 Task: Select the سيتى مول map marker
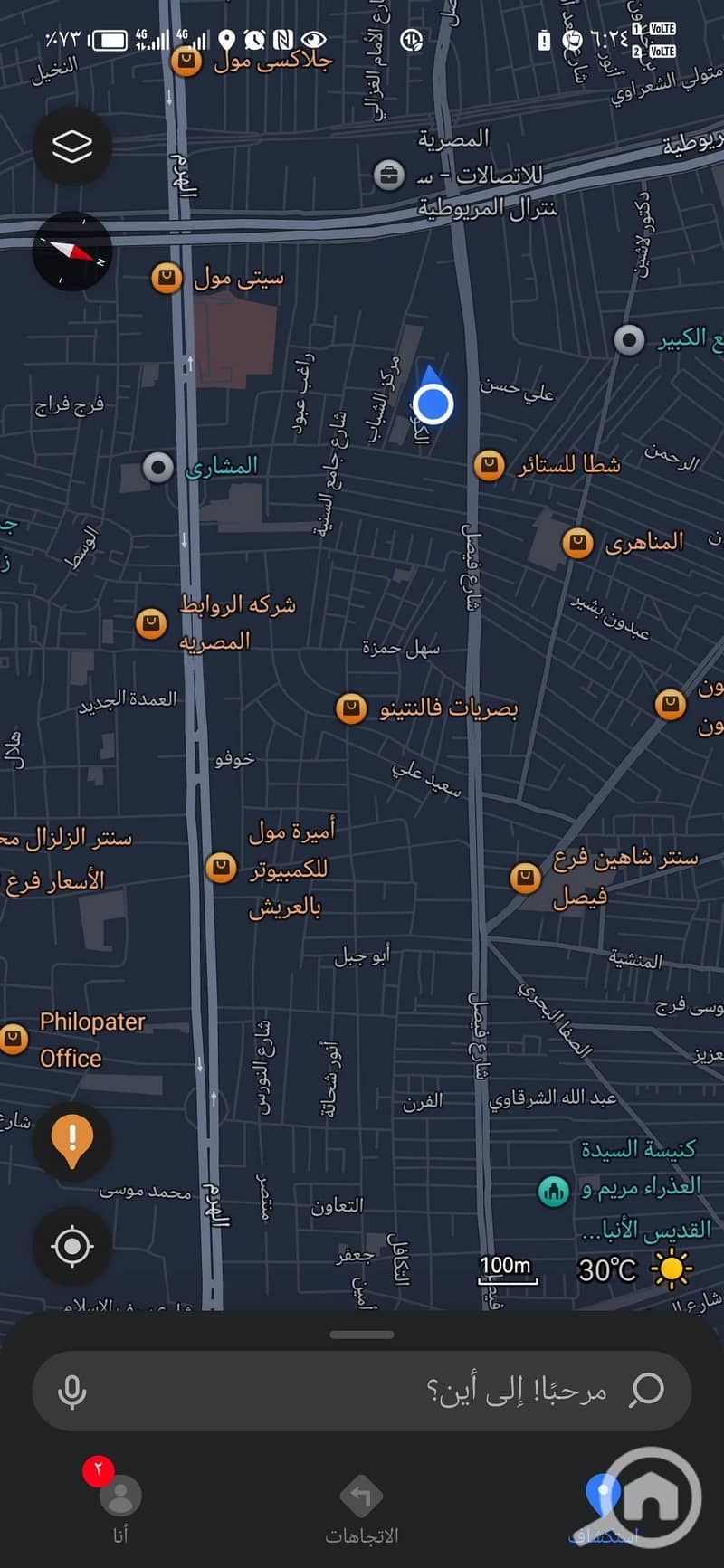point(167,278)
